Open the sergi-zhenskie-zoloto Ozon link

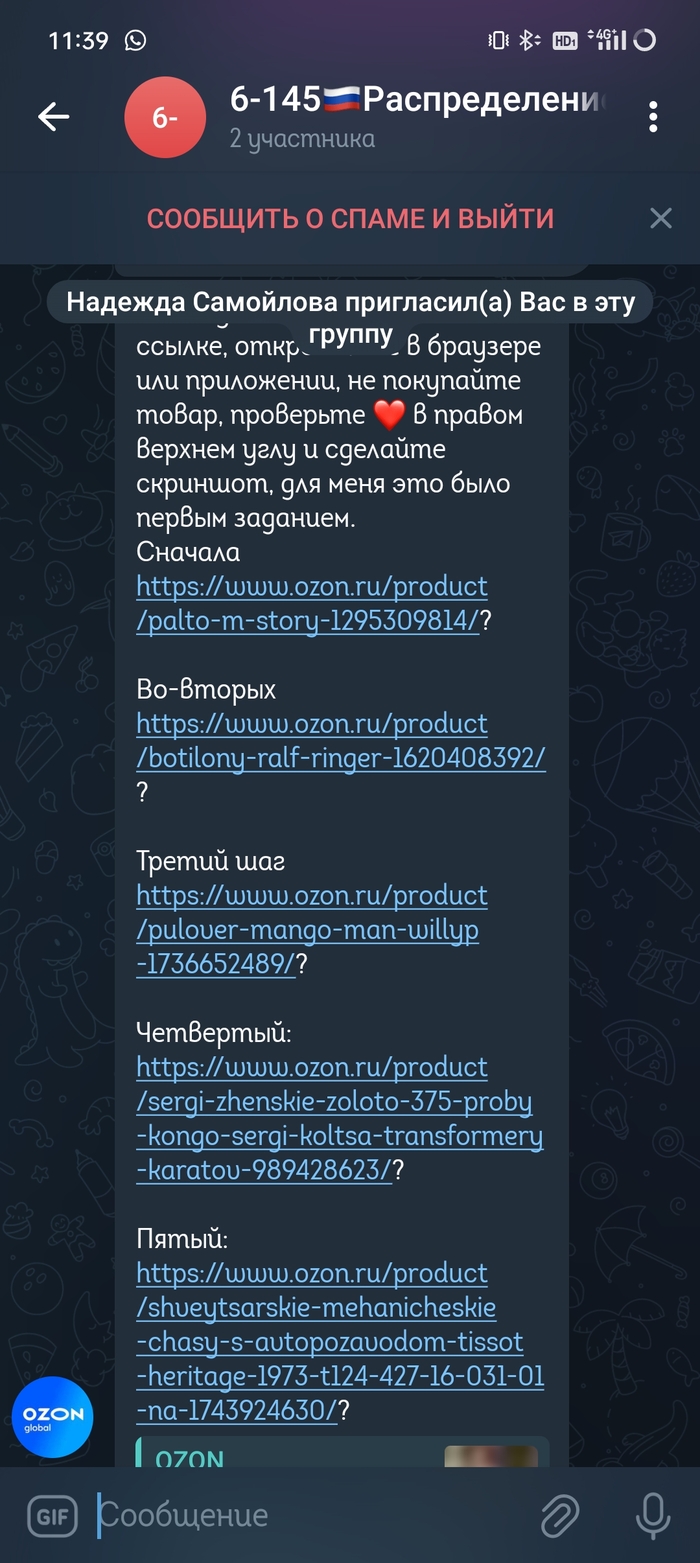click(338, 1119)
